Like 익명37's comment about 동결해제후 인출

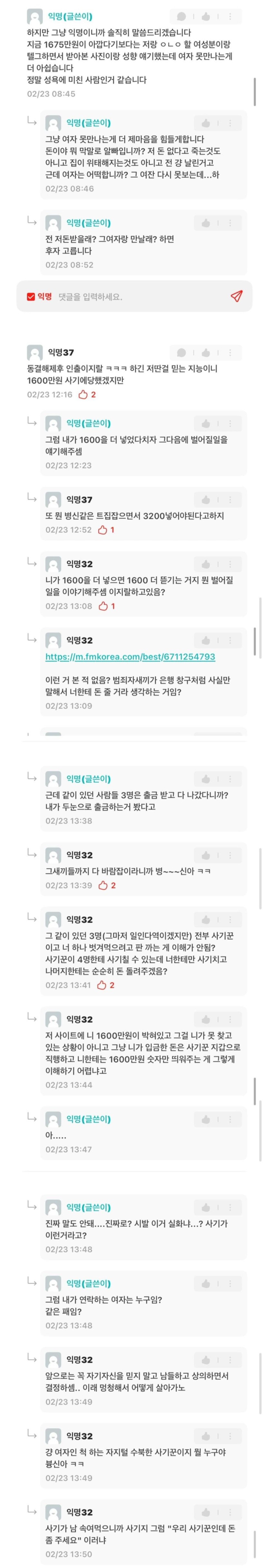pos(206,353)
